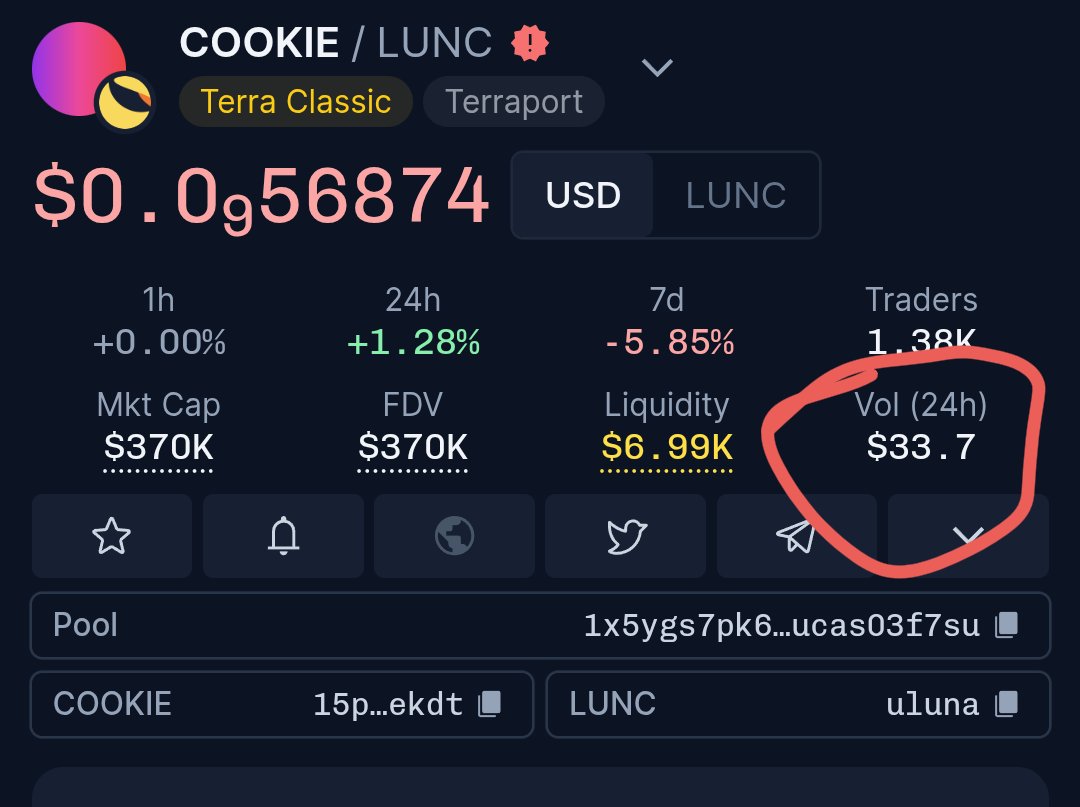Copy the LUNC uluna address
This screenshot has width=1080, height=807.
(x=1006, y=704)
